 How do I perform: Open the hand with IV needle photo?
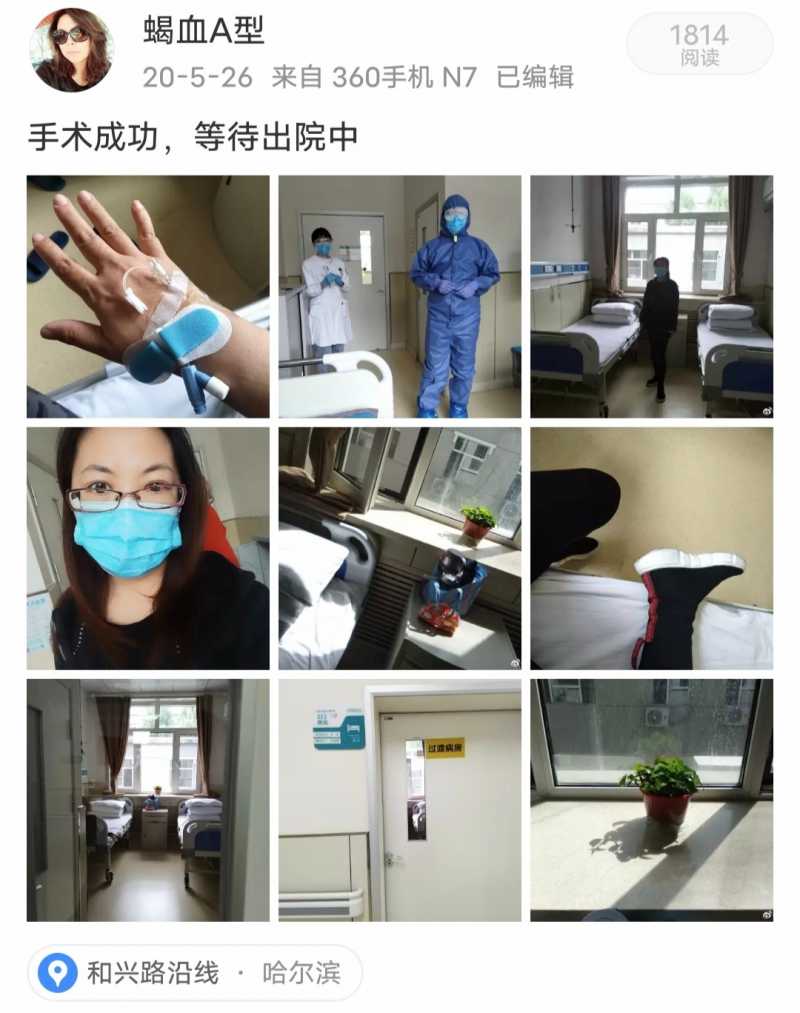pyautogui.click(x=148, y=296)
